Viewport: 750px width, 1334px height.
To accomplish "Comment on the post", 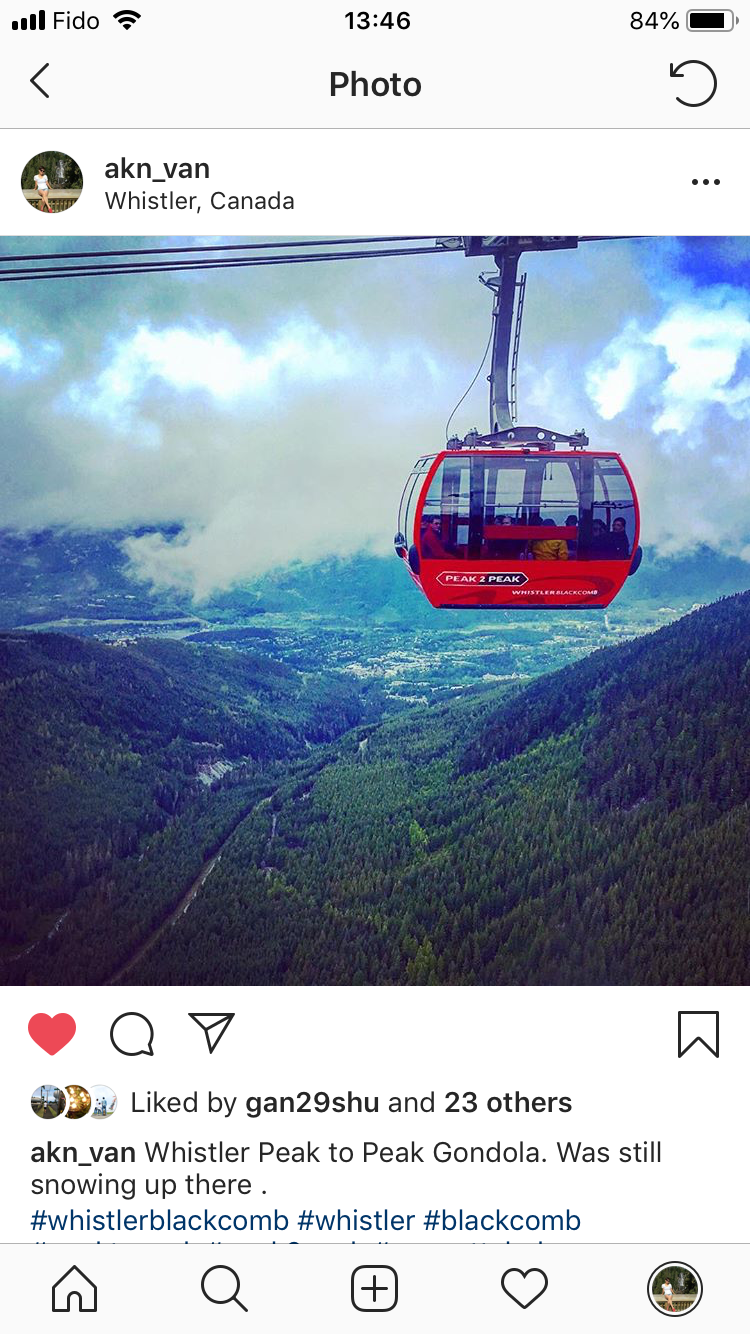I will 132,1034.
